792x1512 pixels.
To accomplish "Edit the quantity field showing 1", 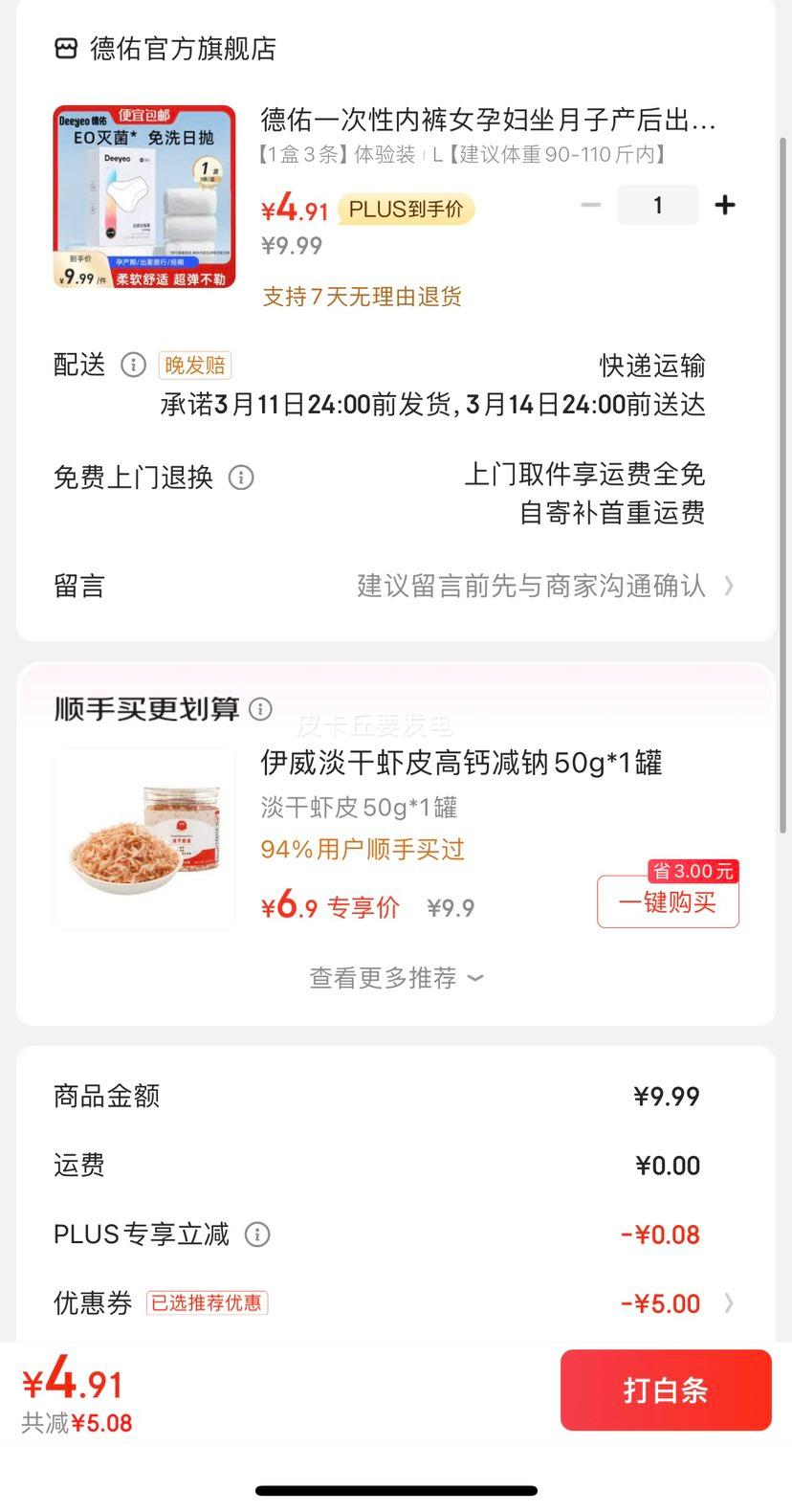I will tap(657, 205).
